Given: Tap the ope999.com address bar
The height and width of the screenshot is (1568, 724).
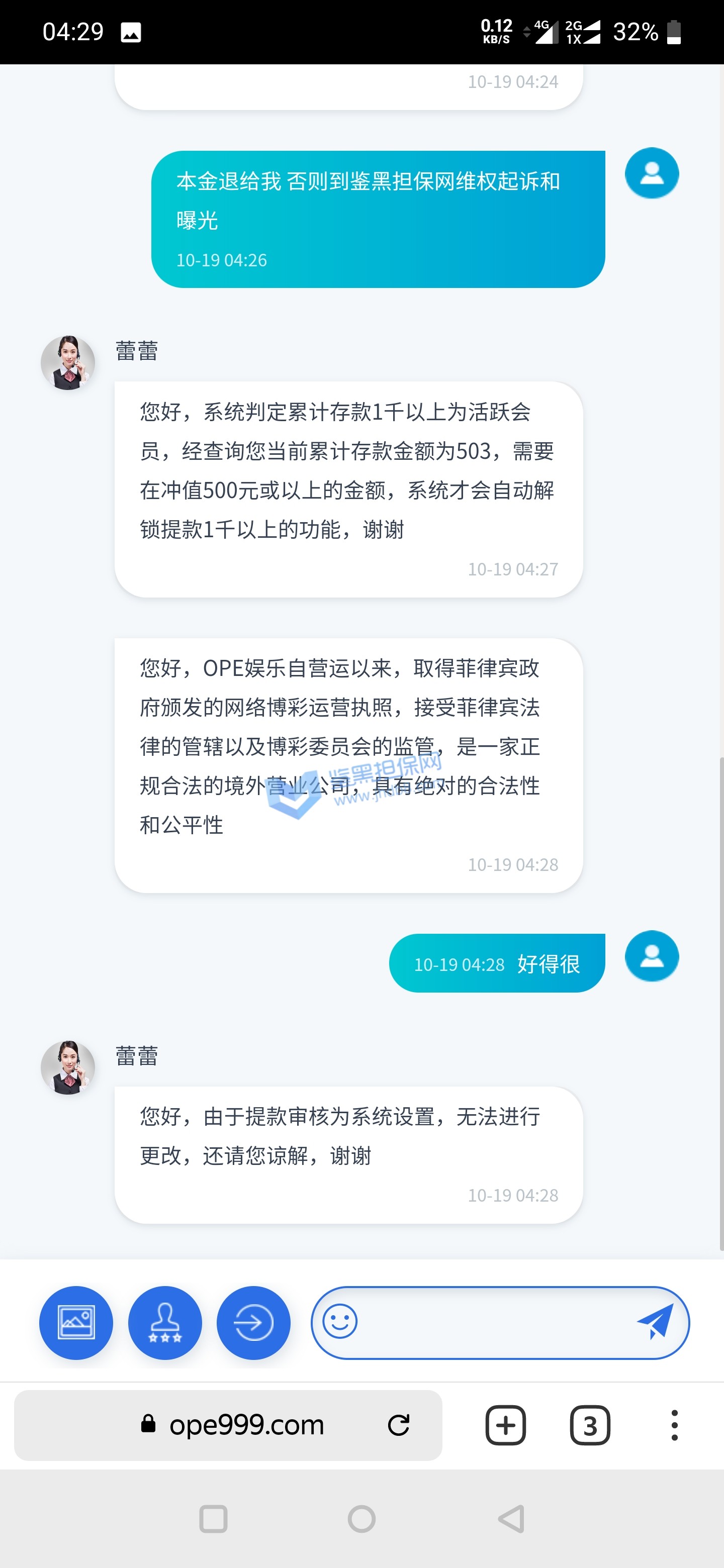Looking at the screenshot, I should pyautogui.click(x=246, y=1425).
